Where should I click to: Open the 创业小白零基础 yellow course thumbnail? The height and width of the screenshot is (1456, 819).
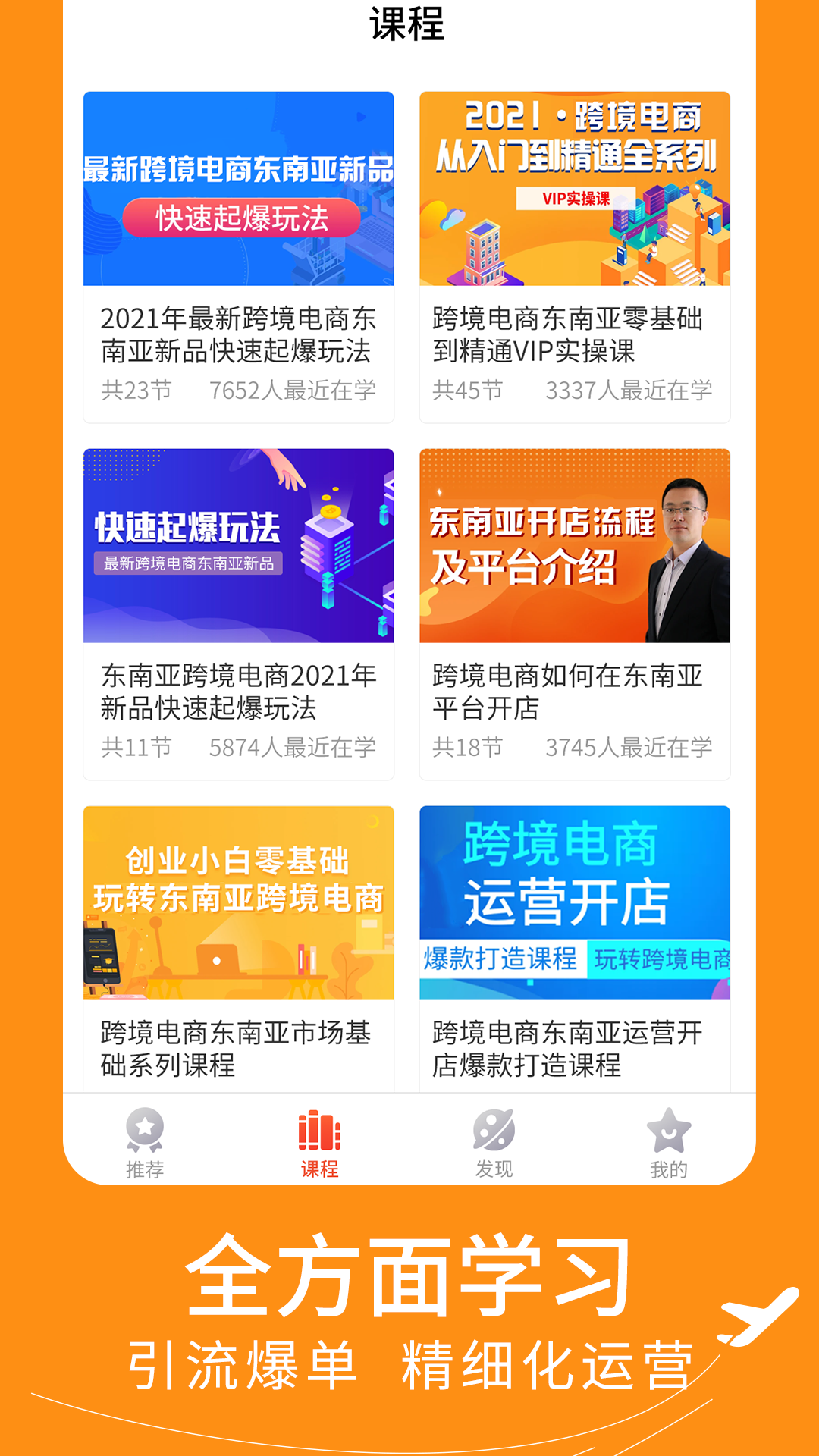coord(238,902)
